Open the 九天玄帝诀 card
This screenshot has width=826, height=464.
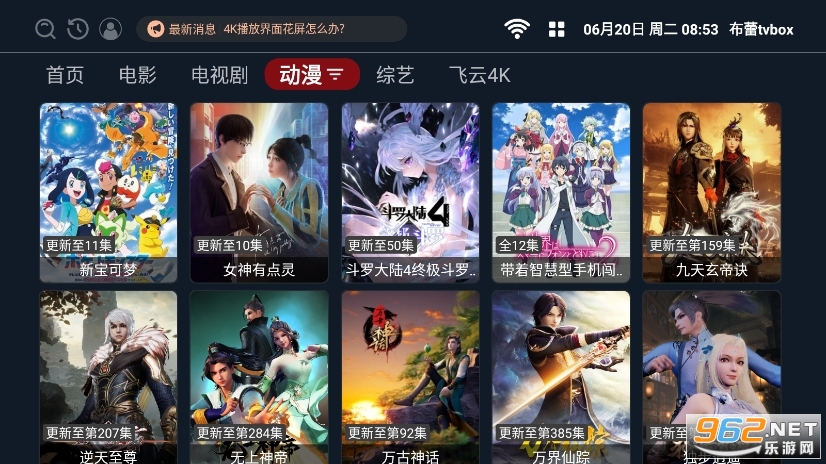[x=711, y=192]
